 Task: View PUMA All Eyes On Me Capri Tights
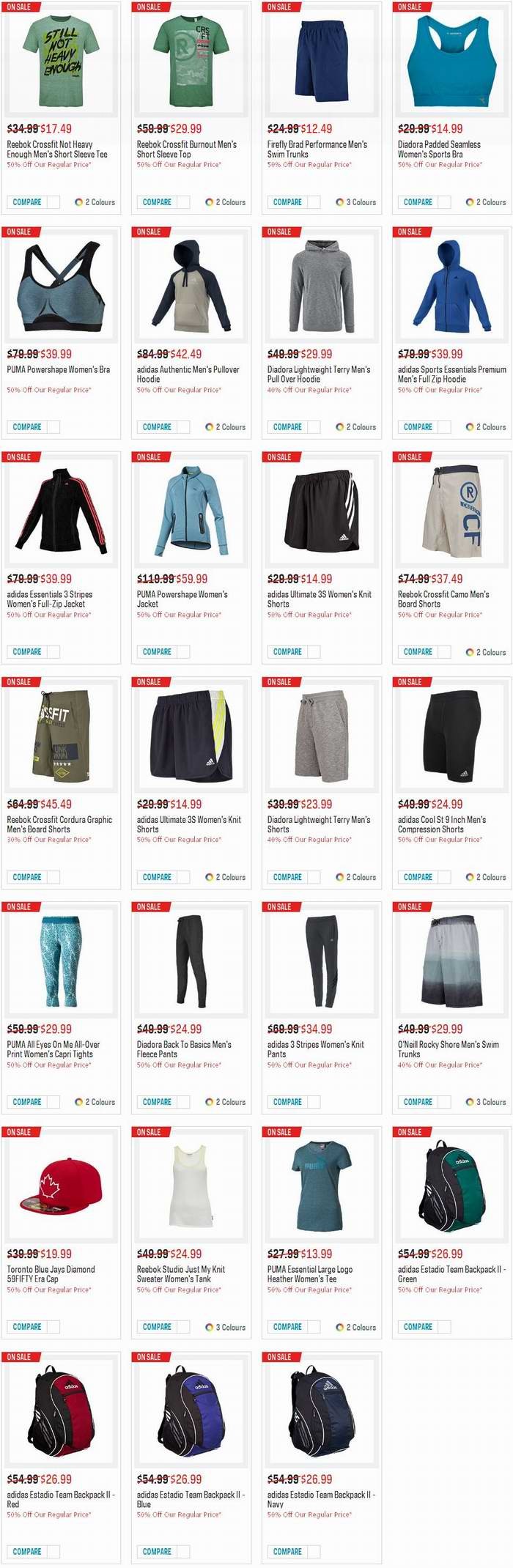(x=53, y=1049)
